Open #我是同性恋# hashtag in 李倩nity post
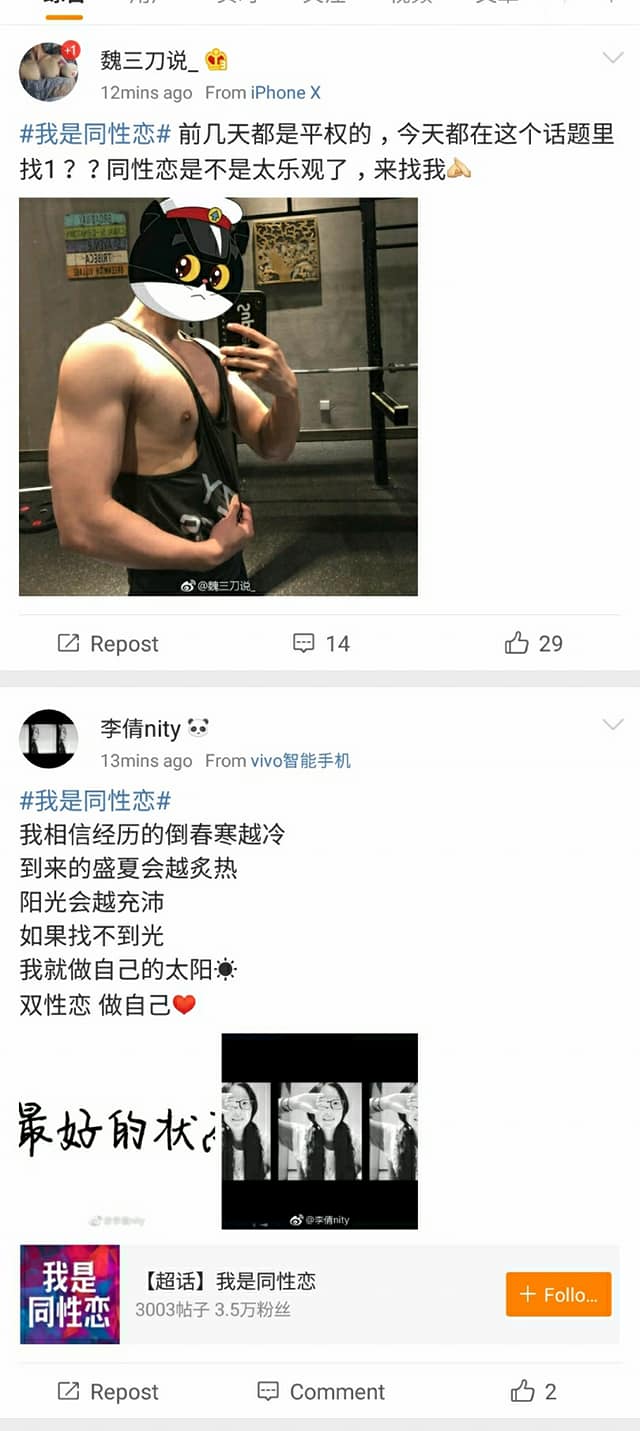The width and height of the screenshot is (640, 1431). pyautogui.click(x=96, y=800)
